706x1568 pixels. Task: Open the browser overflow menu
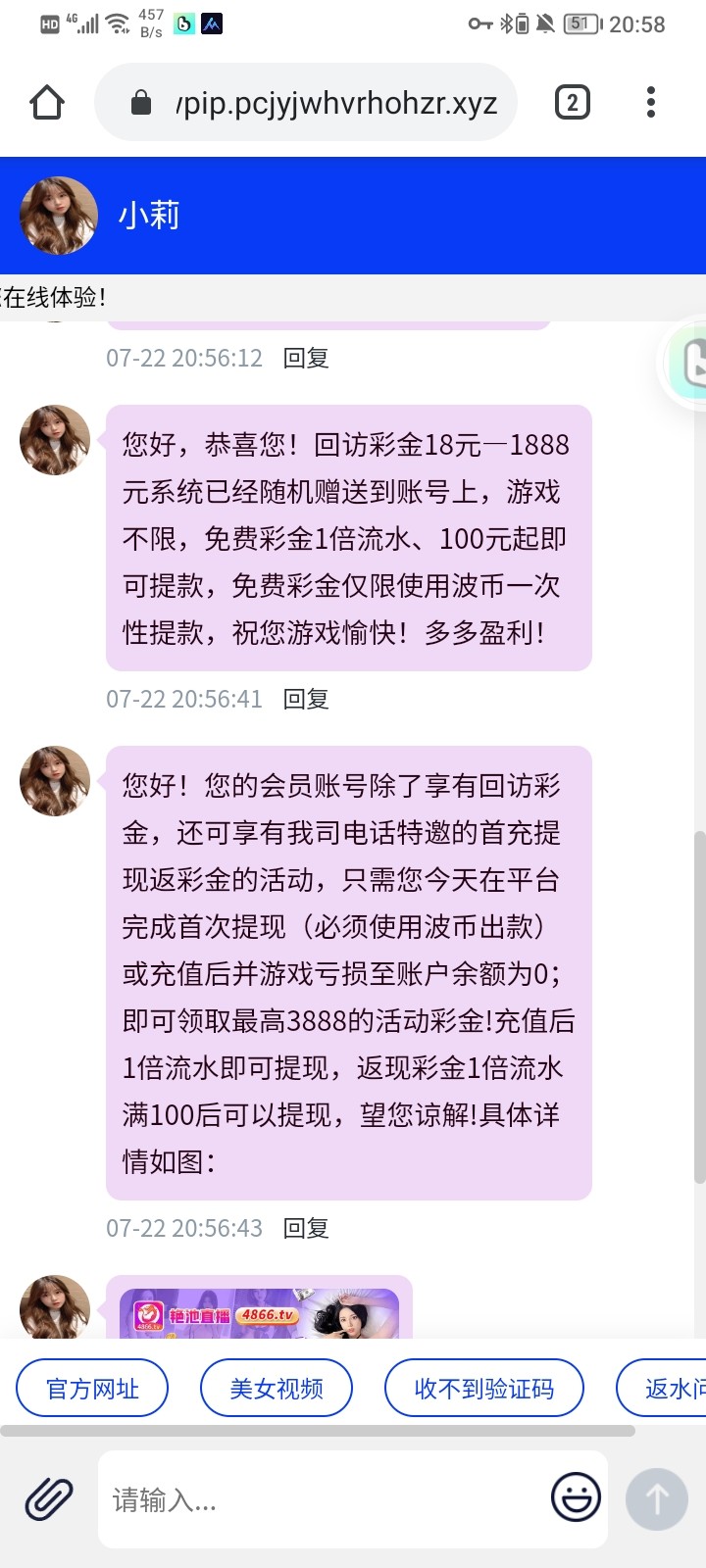click(651, 103)
